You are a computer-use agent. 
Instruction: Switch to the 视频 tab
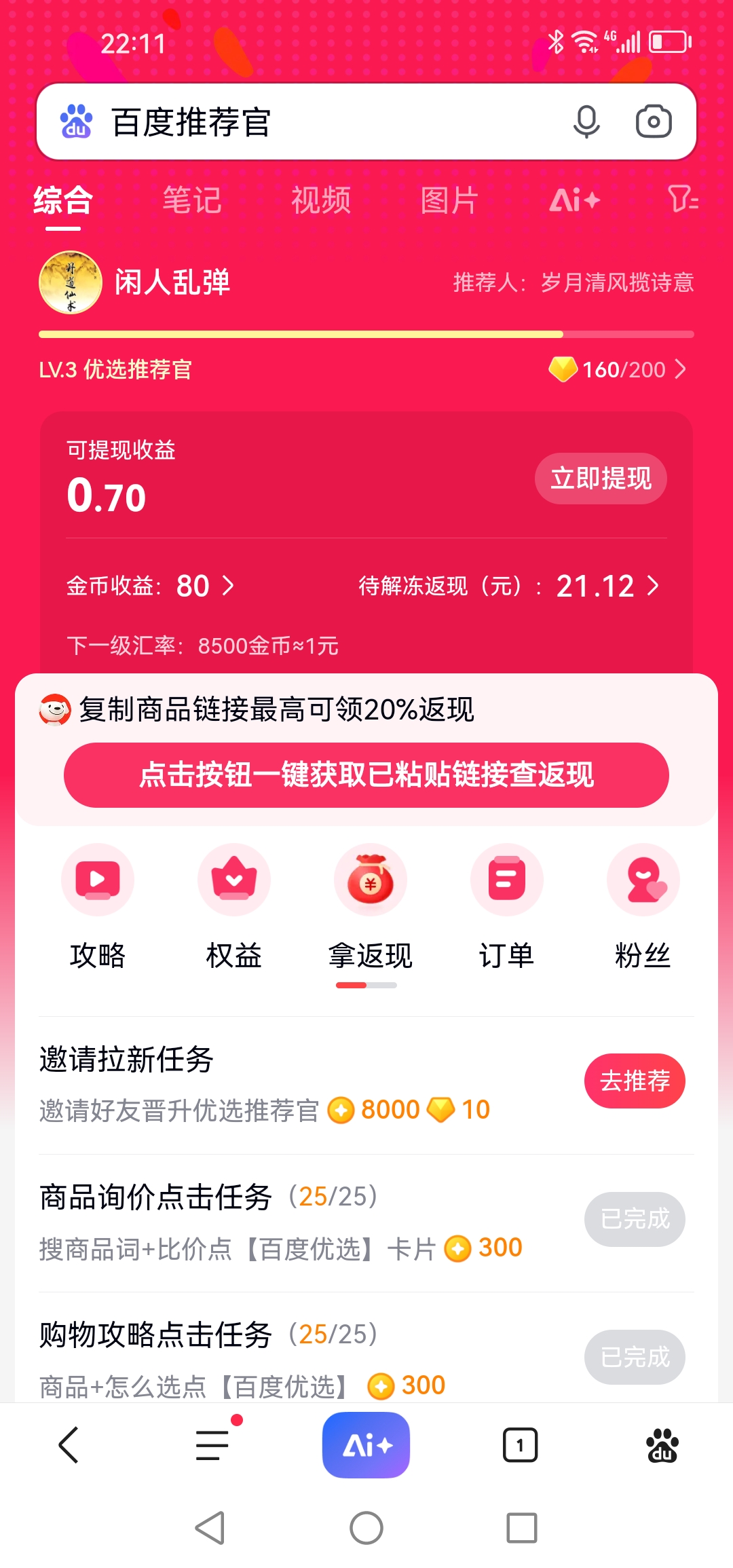point(320,200)
